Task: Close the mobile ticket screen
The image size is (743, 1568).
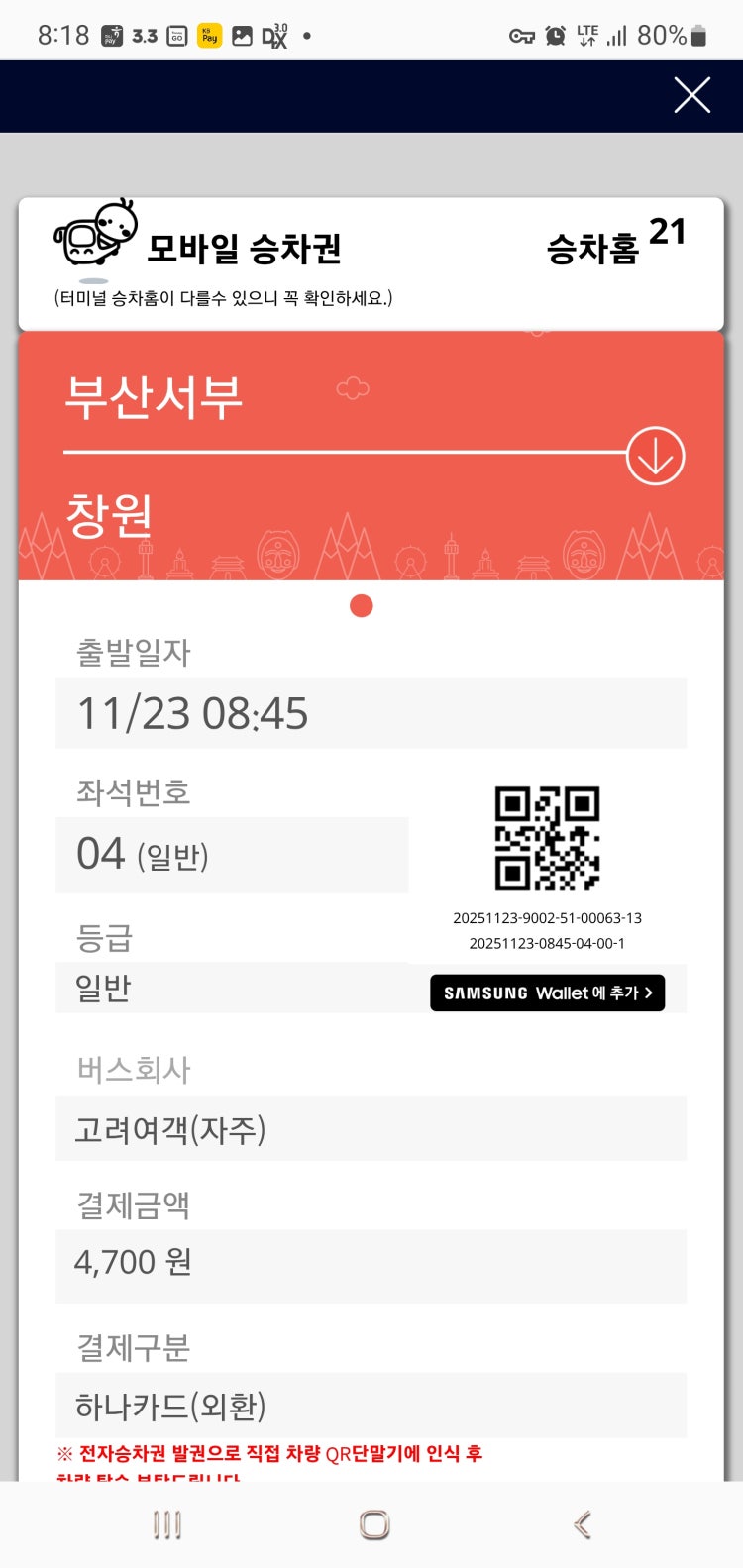Action: pos(691,96)
